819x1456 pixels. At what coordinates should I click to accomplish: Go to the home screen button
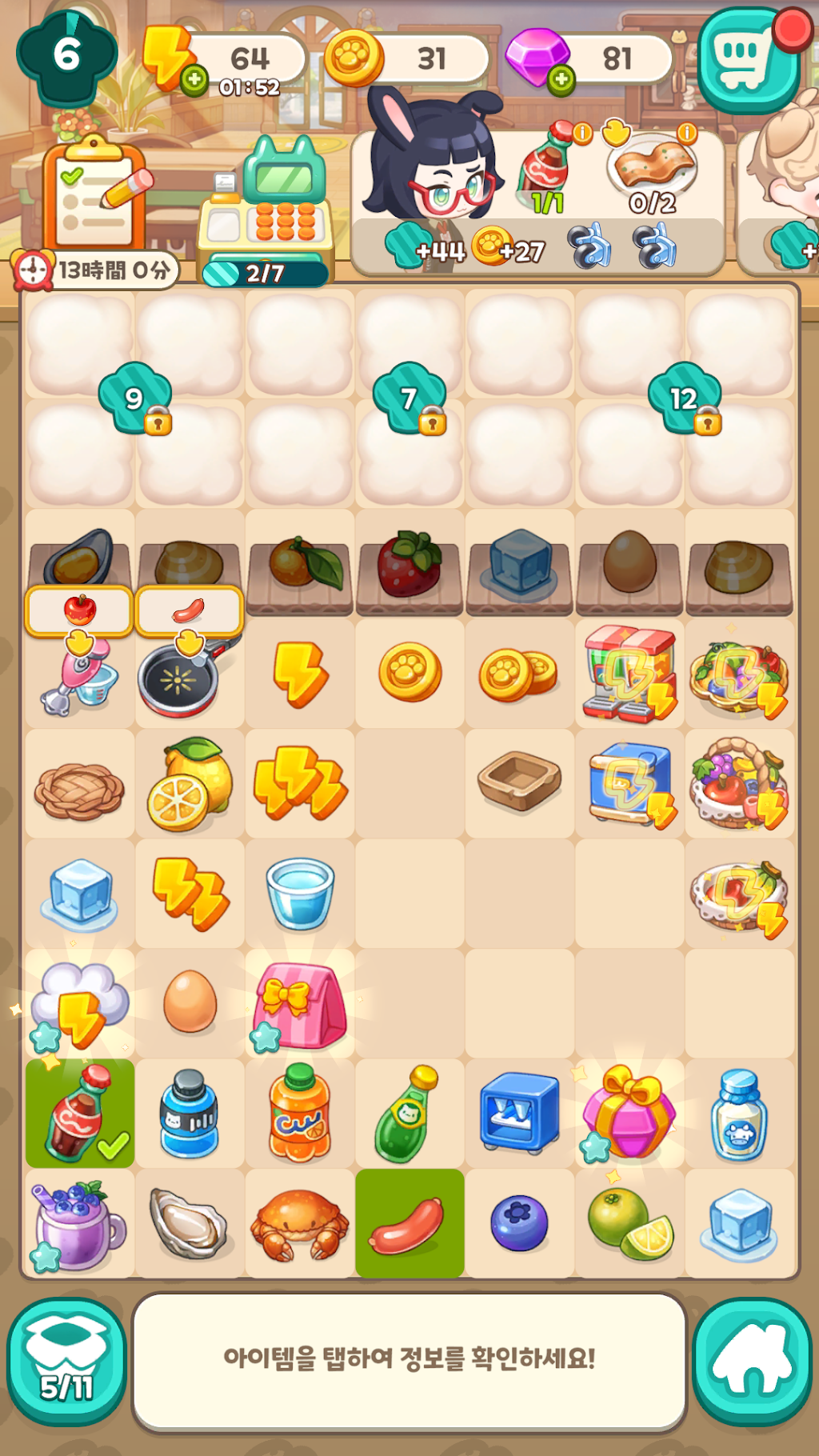tap(752, 1362)
